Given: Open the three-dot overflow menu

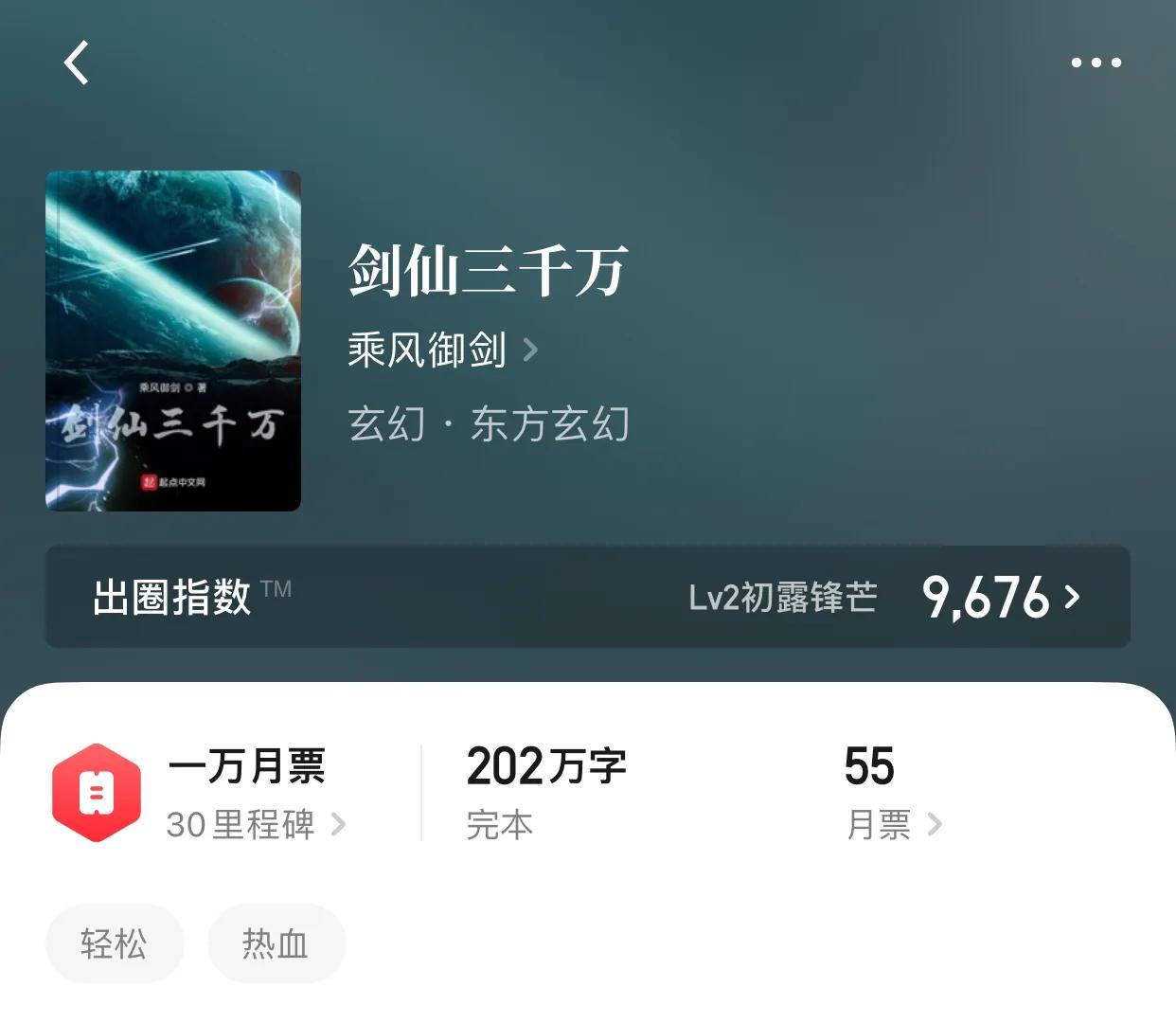Looking at the screenshot, I should click(1096, 63).
